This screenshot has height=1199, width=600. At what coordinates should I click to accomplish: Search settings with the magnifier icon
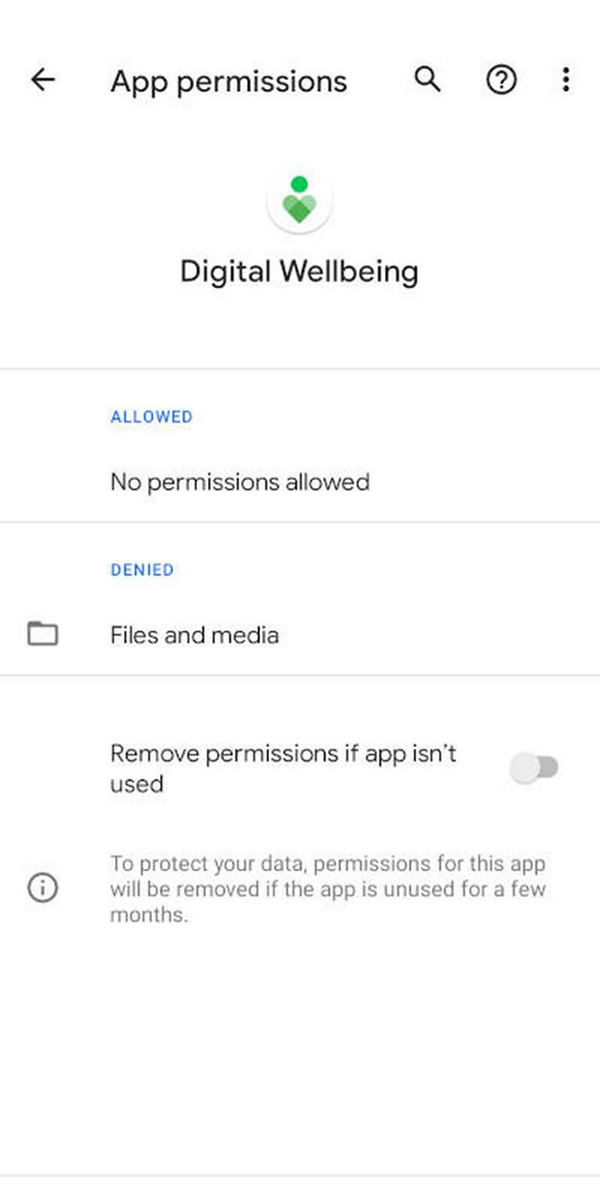pos(427,80)
